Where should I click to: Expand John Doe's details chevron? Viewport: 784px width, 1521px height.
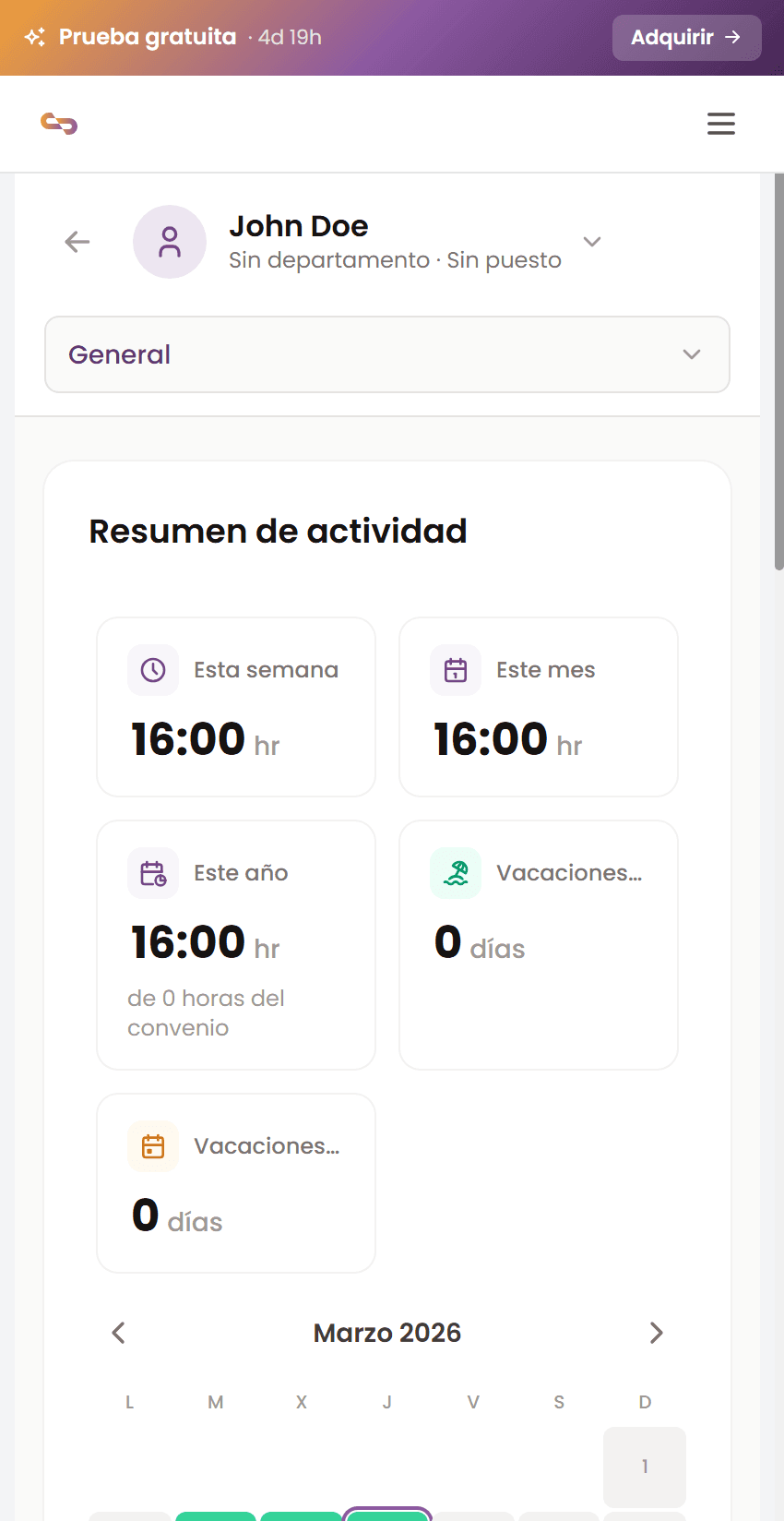click(591, 242)
